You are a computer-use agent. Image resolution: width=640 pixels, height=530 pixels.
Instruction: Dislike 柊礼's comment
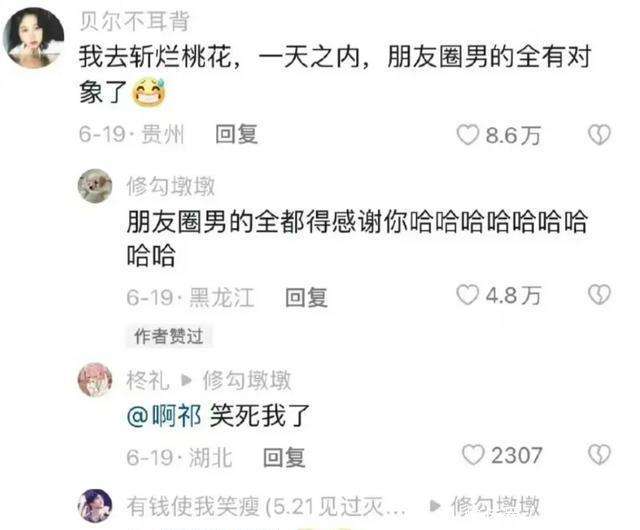tap(598, 456)
